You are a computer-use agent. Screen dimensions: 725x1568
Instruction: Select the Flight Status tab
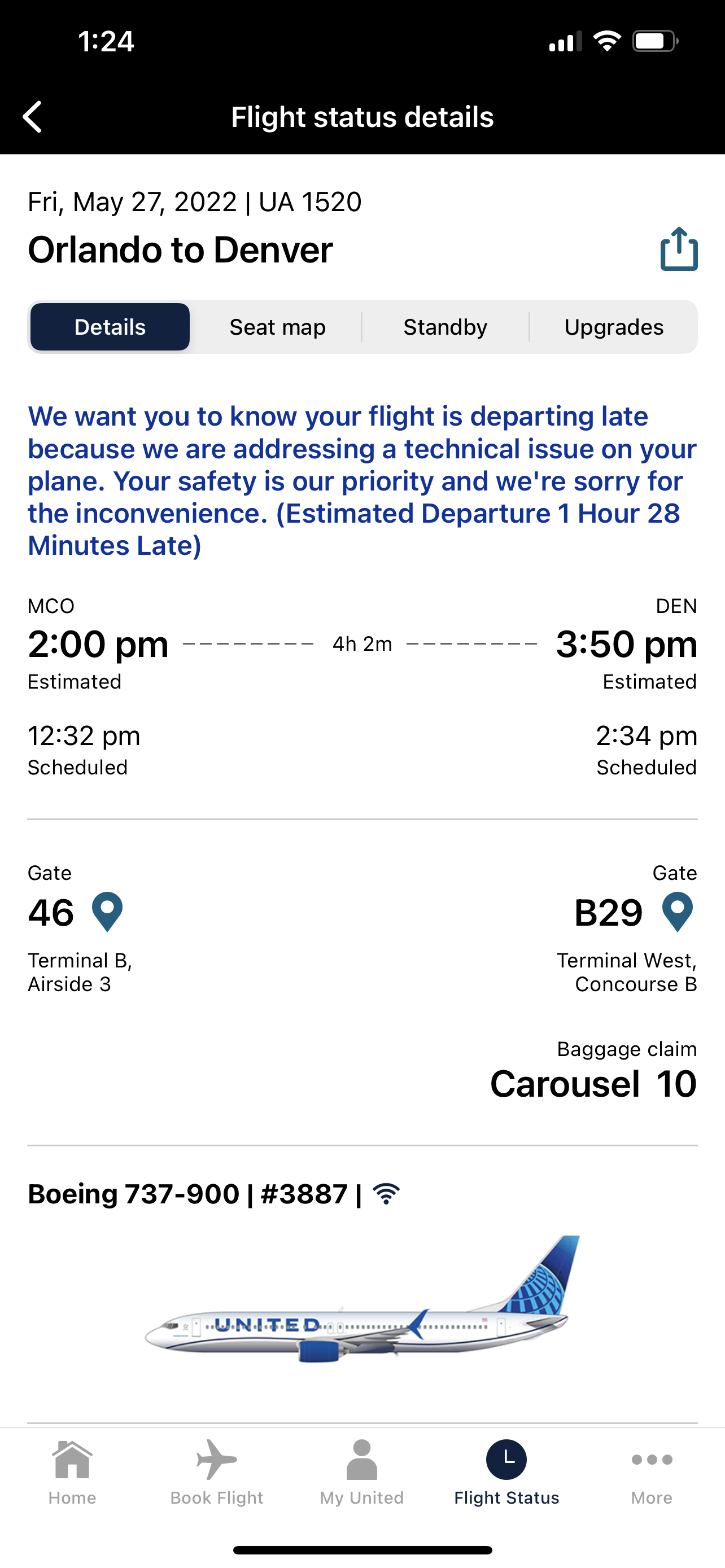(x=506, y=1473)
